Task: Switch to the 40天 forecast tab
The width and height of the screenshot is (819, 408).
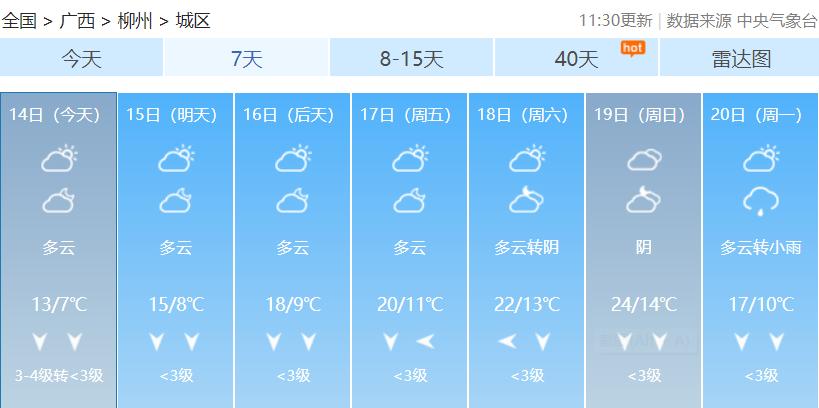Action: point(577,59)
